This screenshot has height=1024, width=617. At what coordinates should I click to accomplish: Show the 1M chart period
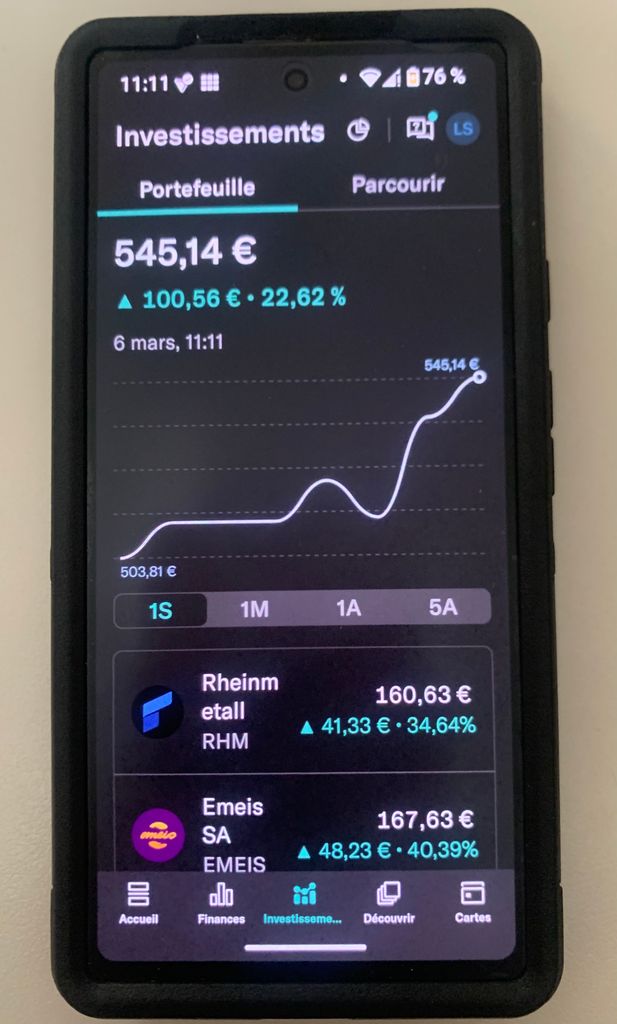(254, 609)
